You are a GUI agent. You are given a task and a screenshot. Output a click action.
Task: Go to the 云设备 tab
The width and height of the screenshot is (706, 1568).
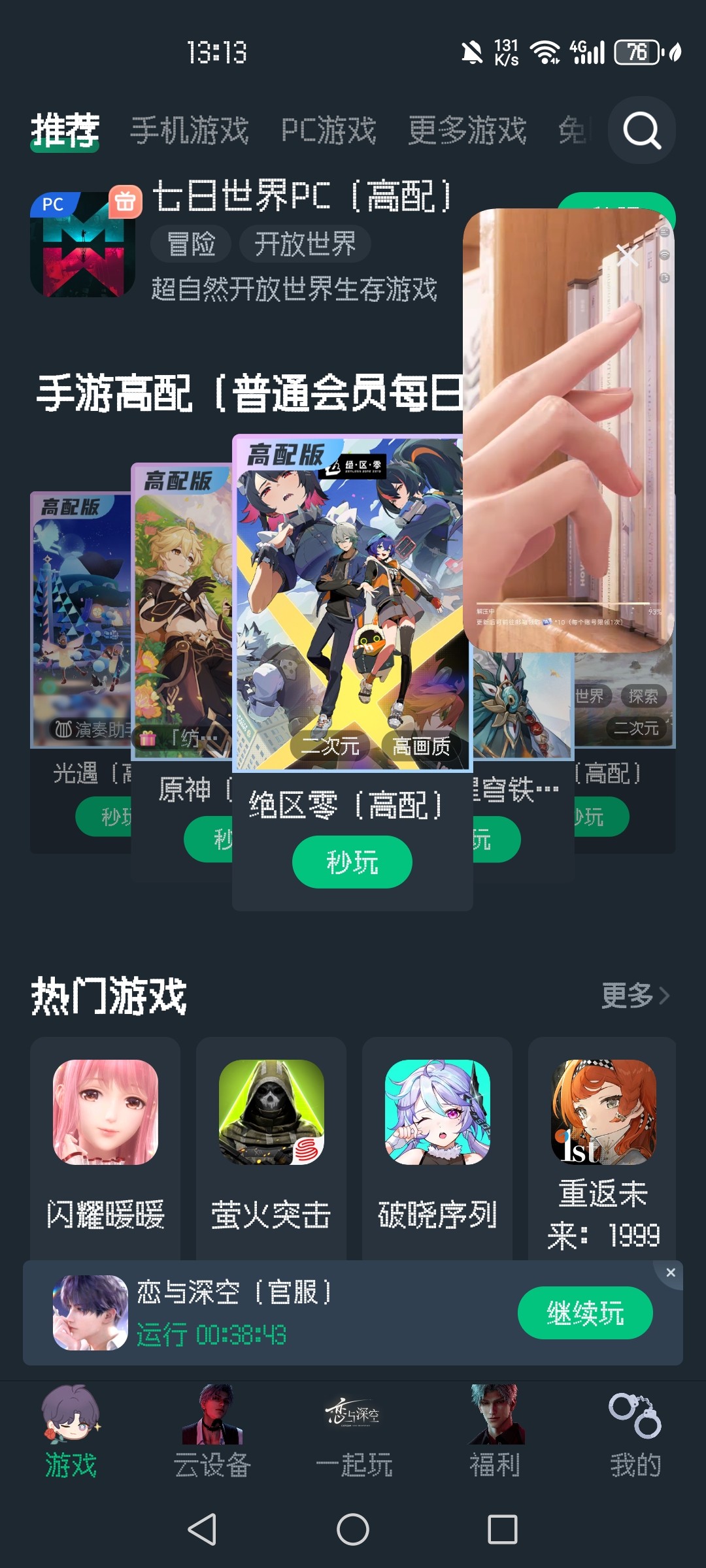tap(212, 1431)
